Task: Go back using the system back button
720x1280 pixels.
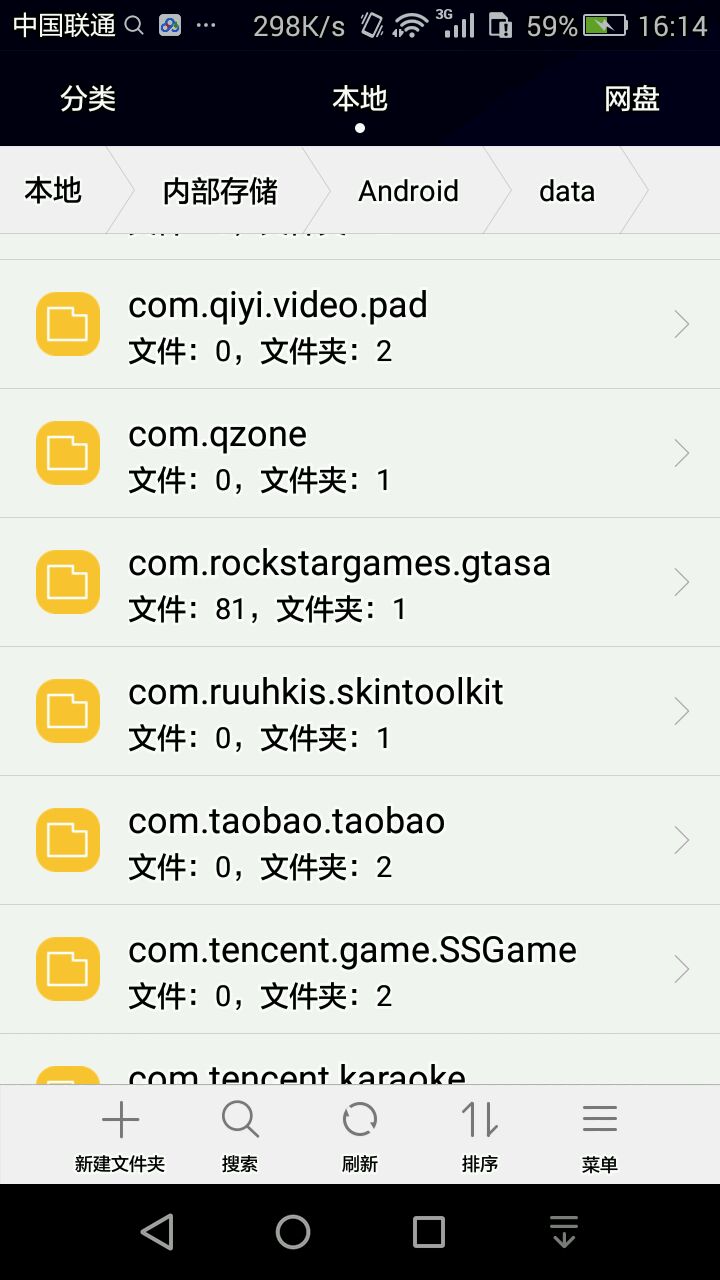Action: pyautogui.click(x=157, y=1232)
